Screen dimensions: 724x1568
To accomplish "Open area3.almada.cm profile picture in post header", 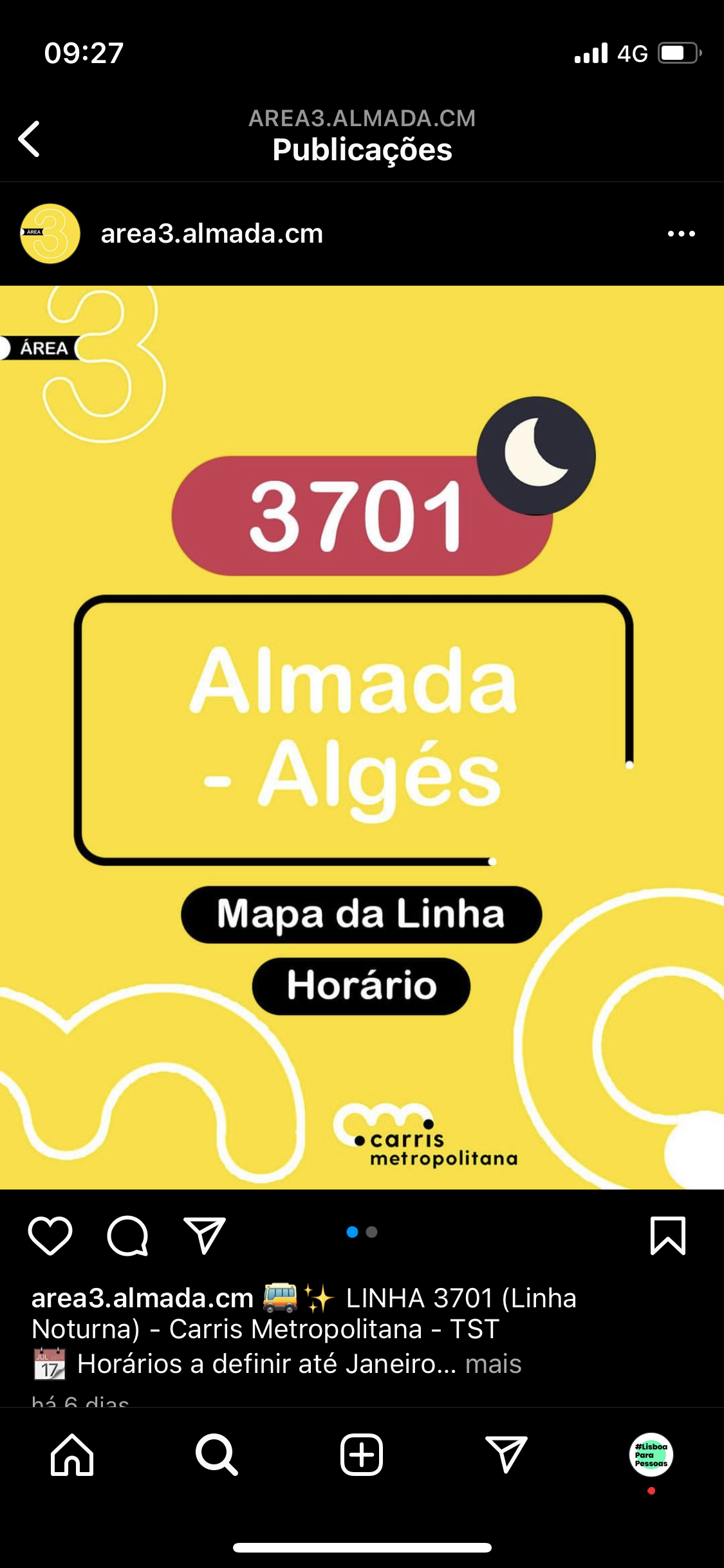I will point(50,234).
